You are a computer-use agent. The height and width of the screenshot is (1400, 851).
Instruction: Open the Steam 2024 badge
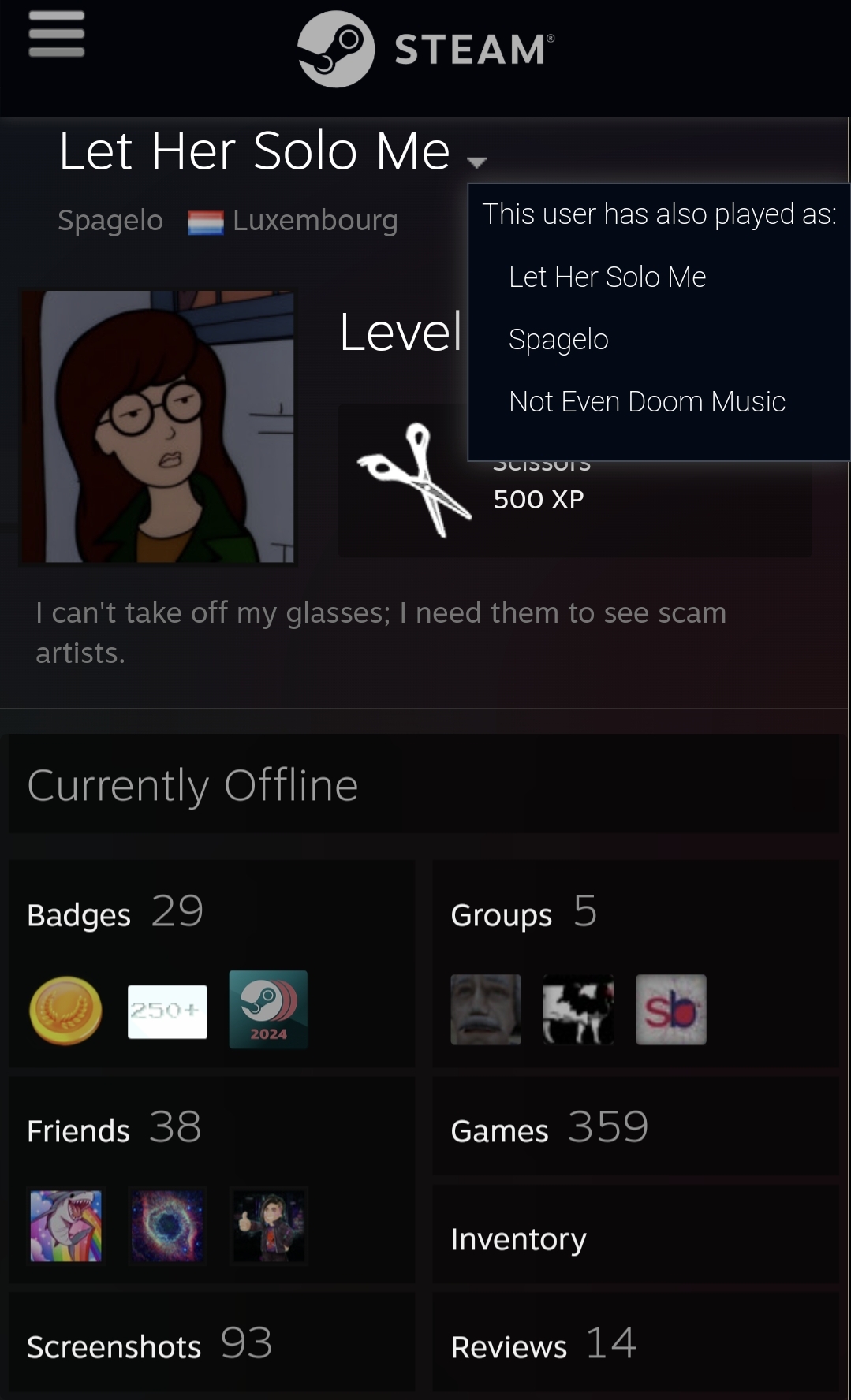tap(268, 1009)
